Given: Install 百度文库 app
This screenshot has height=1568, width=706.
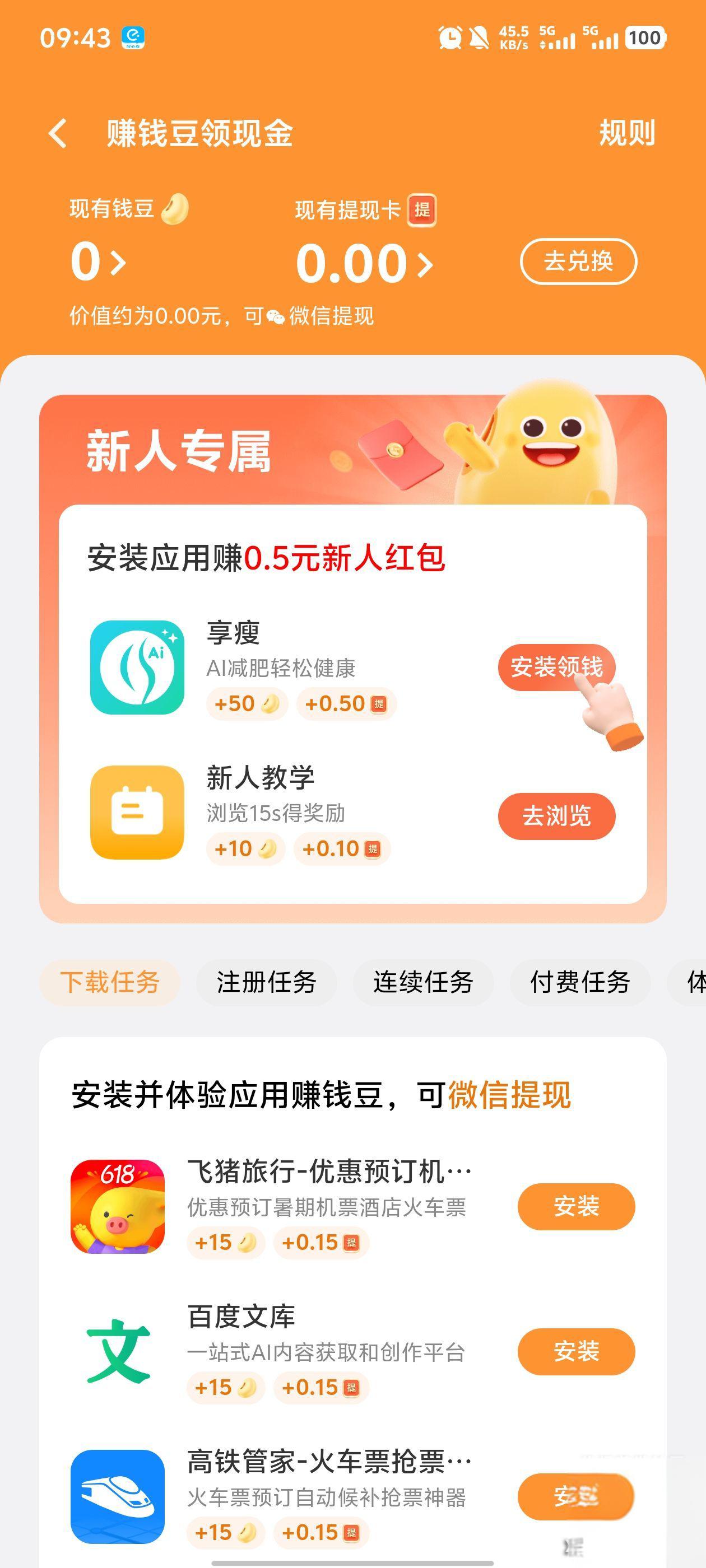Looking at the screenshot, I should (575, 1351).
